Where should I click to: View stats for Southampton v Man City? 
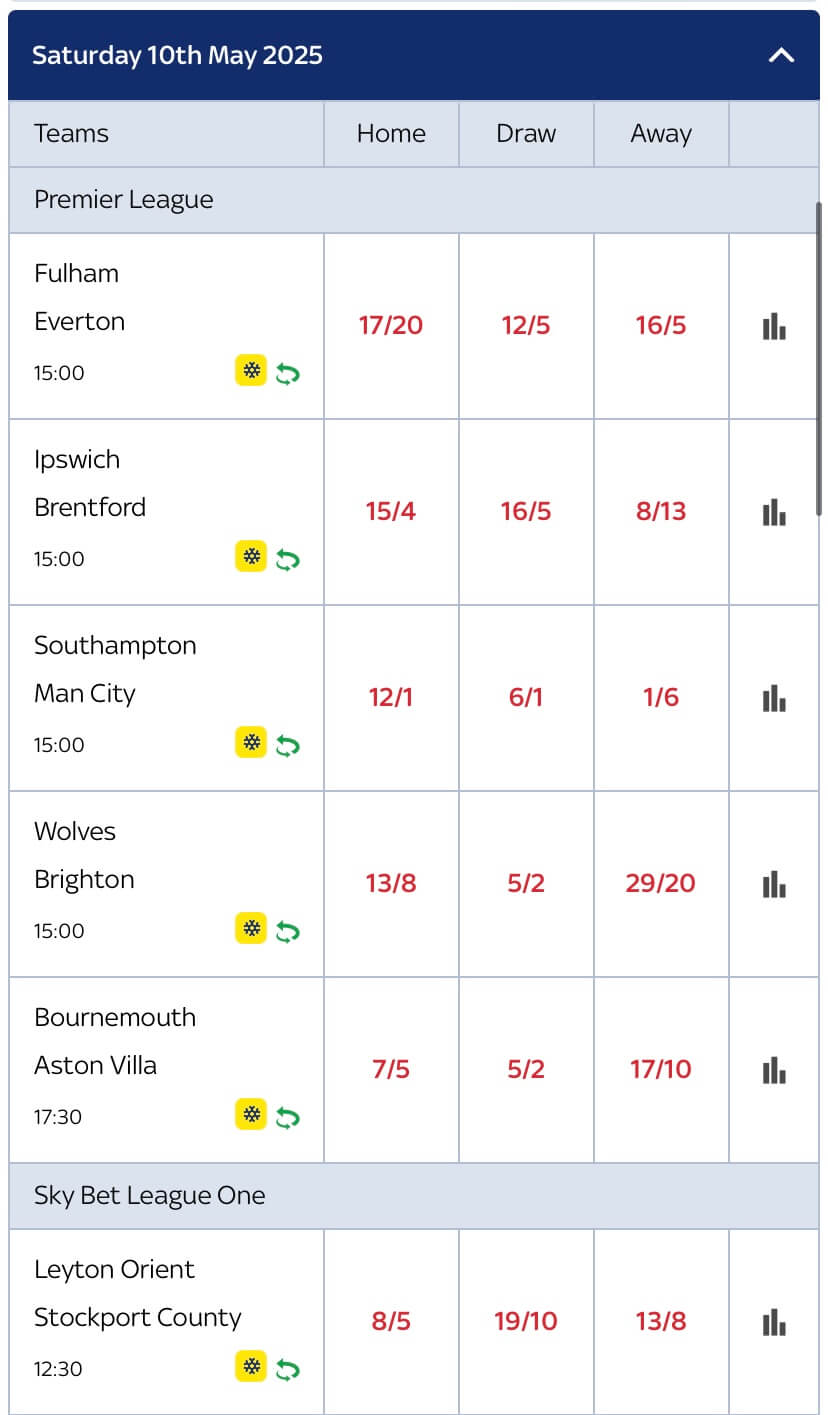(774, 698)
